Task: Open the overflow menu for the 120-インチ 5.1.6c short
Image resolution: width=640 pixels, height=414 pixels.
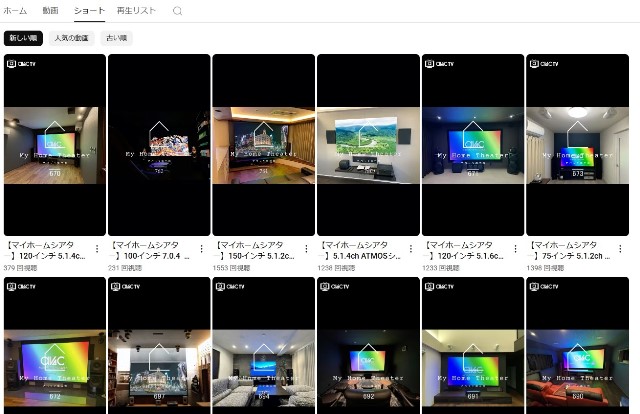Action: click(515, 249)
